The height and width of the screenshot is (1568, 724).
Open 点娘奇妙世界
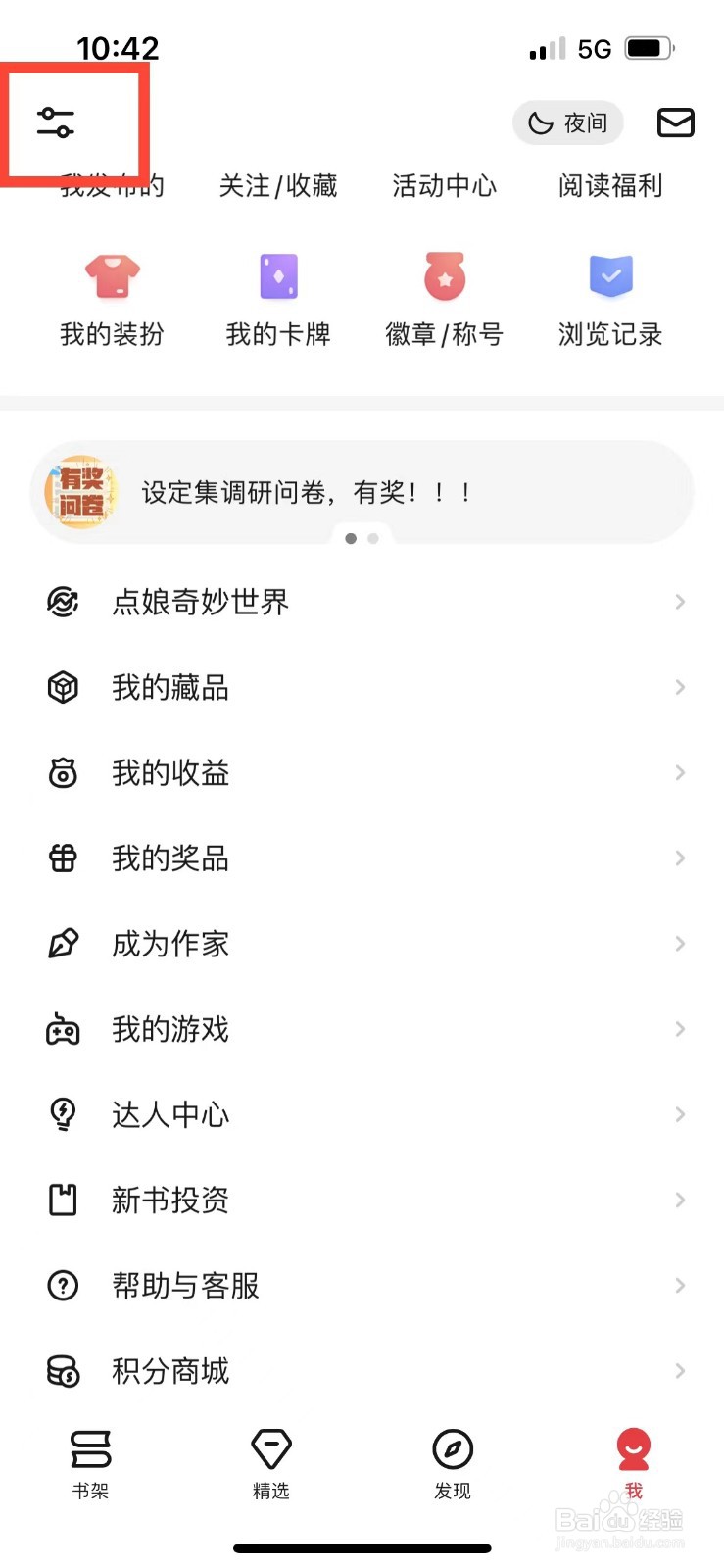362,602
